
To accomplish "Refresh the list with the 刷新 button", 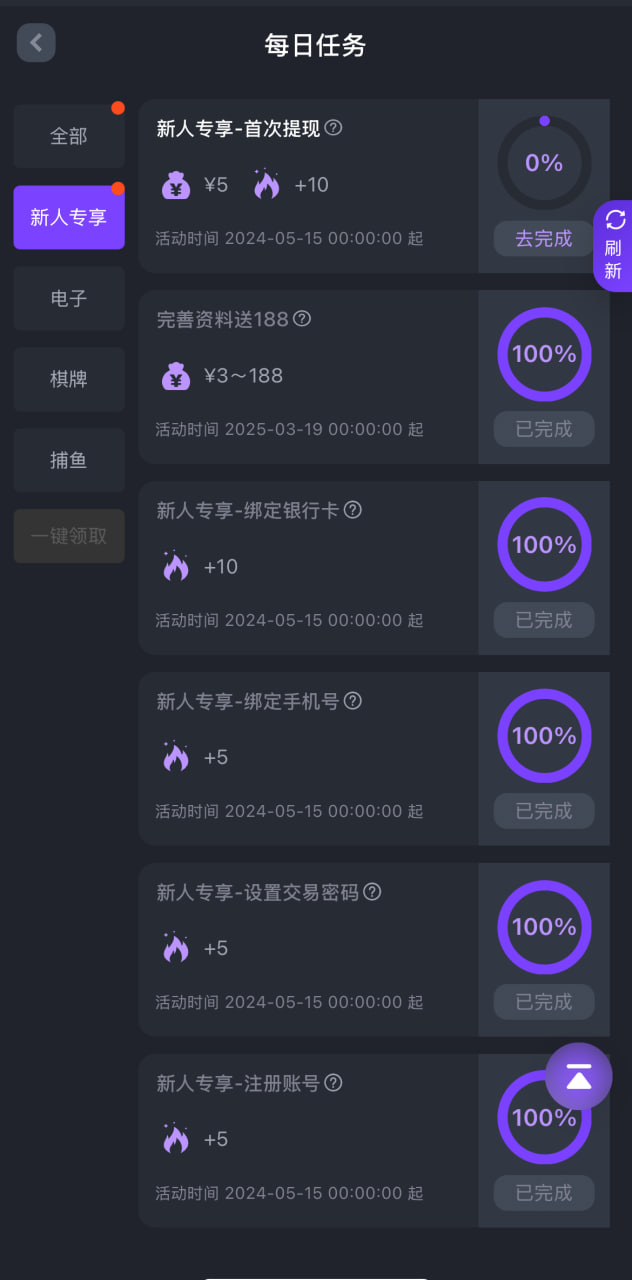I will tap(614, 245).
